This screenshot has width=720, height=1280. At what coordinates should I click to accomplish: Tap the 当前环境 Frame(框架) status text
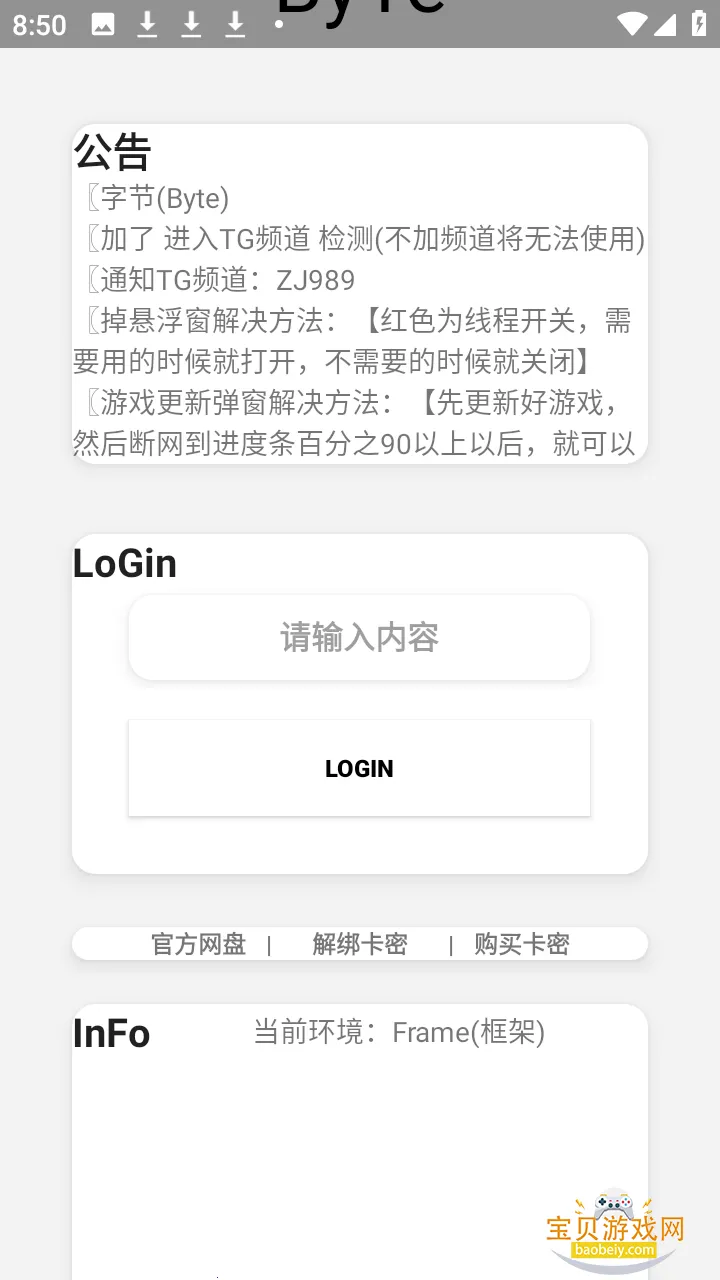click(400, 1033)
